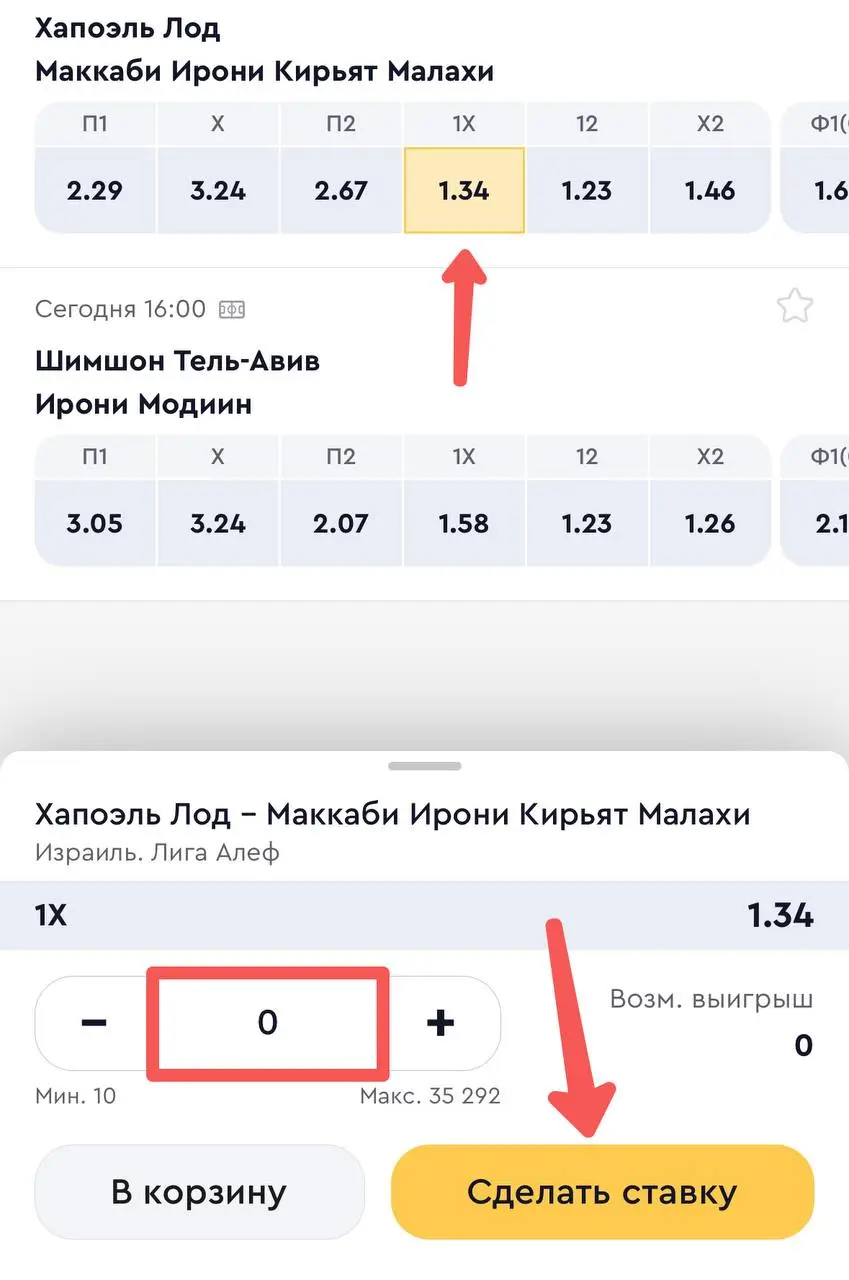Select П1 odds 3.05 for Shimshon match

(94, 522)
